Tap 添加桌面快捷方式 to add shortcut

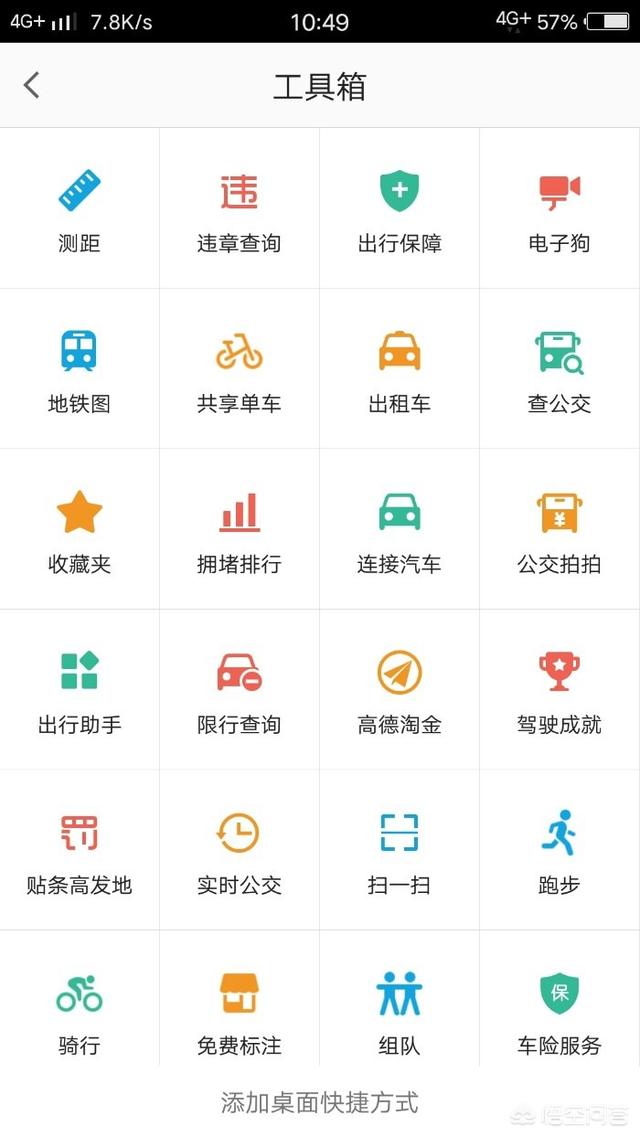pos(320,1103)
